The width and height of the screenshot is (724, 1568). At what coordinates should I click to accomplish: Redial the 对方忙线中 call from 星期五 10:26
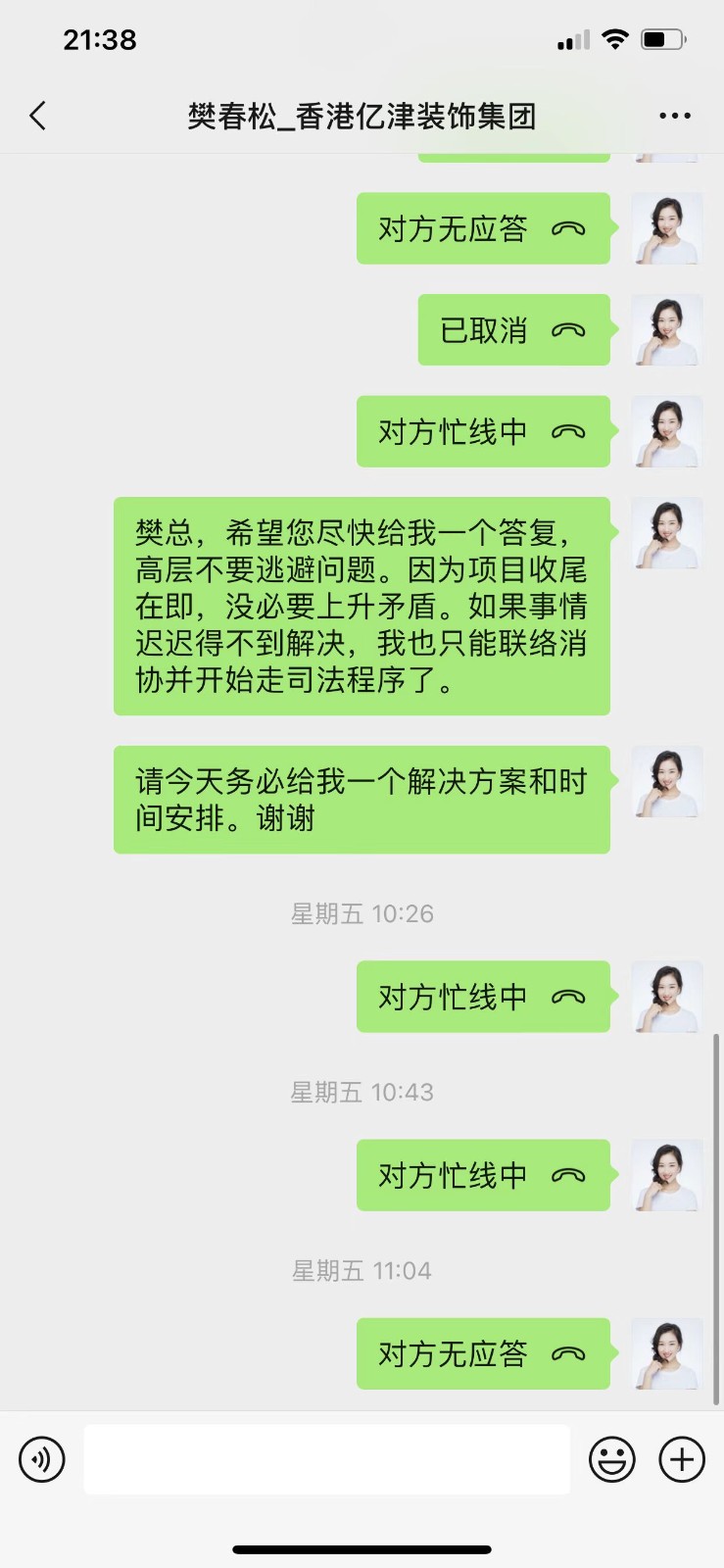point(483,997)
